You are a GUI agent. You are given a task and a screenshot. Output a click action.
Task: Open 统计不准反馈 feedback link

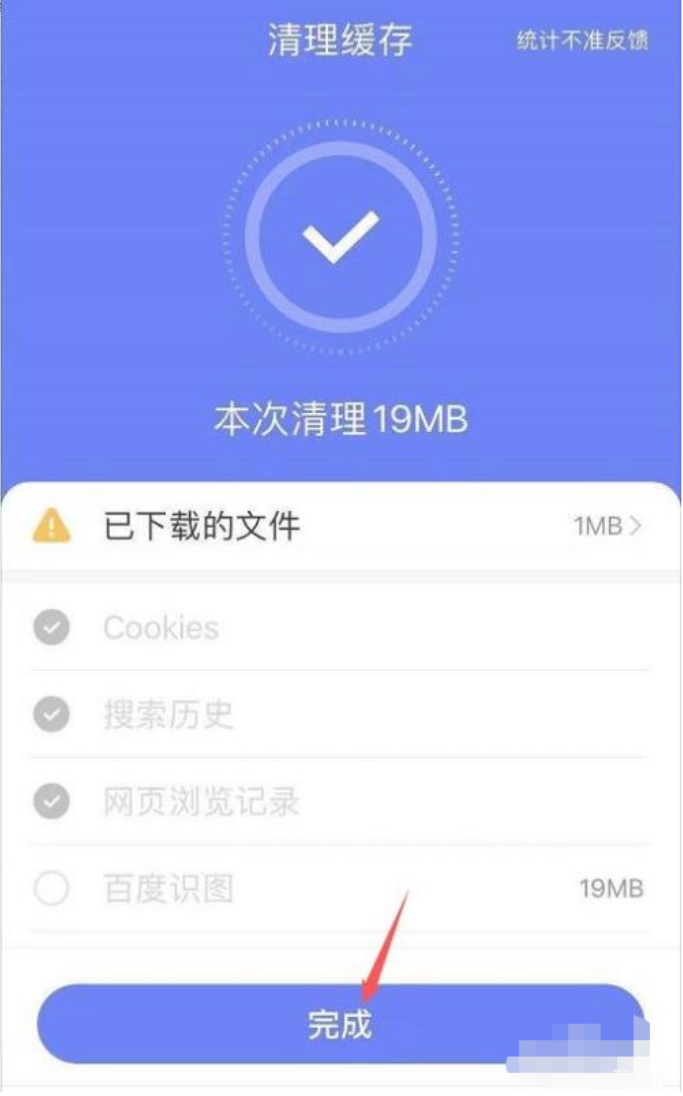pos(582,40)
